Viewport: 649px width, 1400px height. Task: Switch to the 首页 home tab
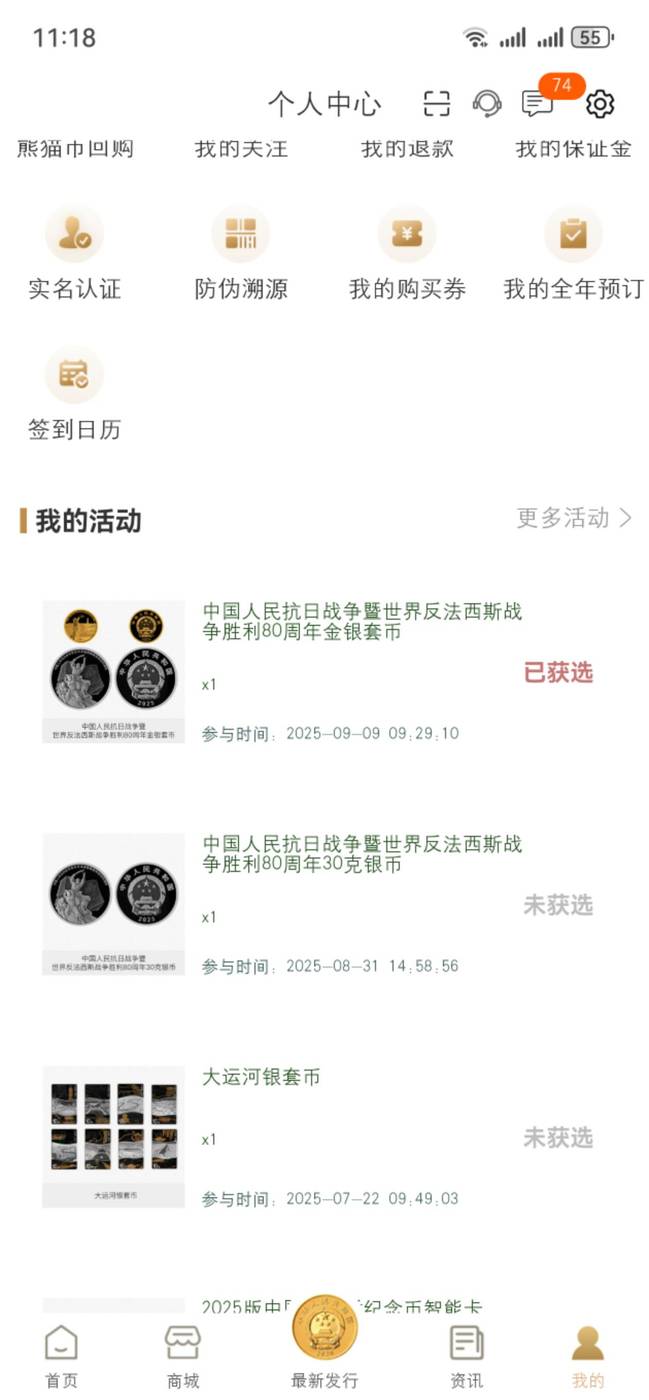click(x=61, y=1355)
